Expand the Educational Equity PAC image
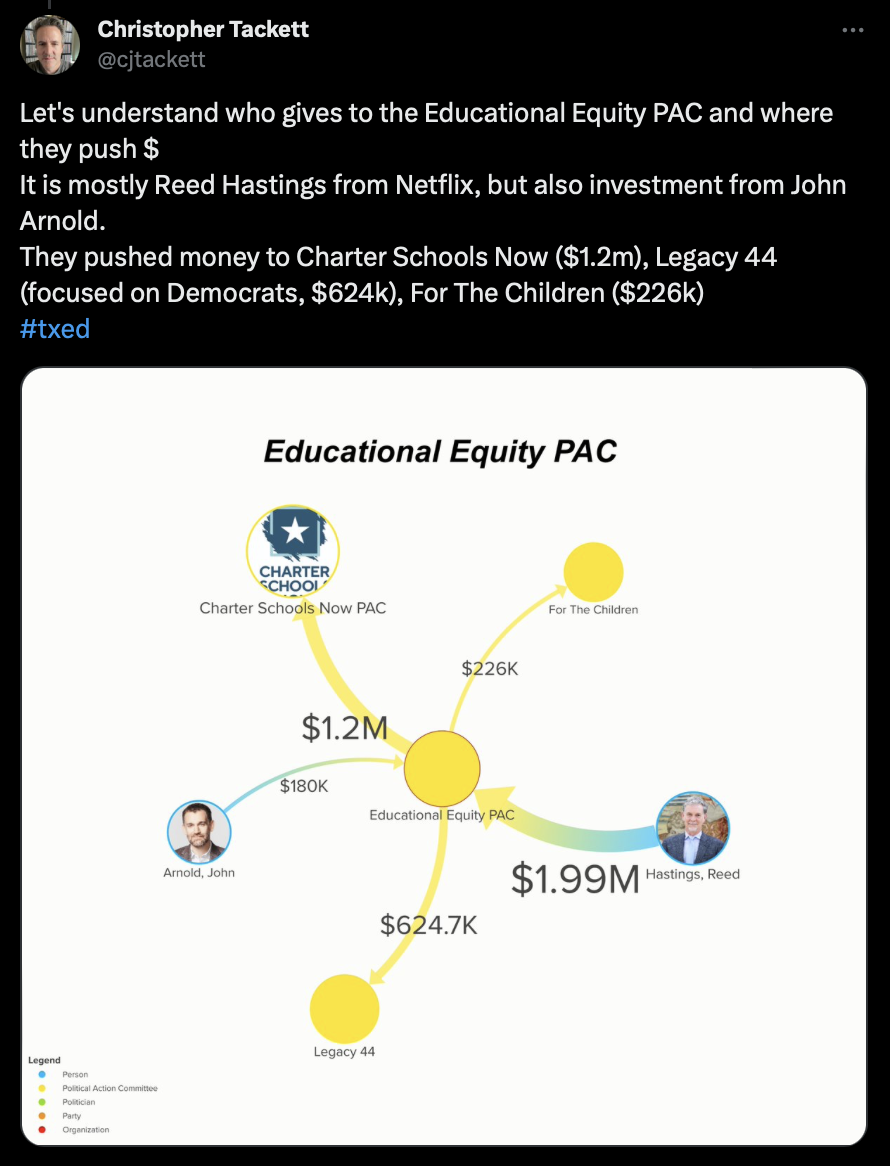The width and height of the screenshot is (890, 1166). click(444, 756)
